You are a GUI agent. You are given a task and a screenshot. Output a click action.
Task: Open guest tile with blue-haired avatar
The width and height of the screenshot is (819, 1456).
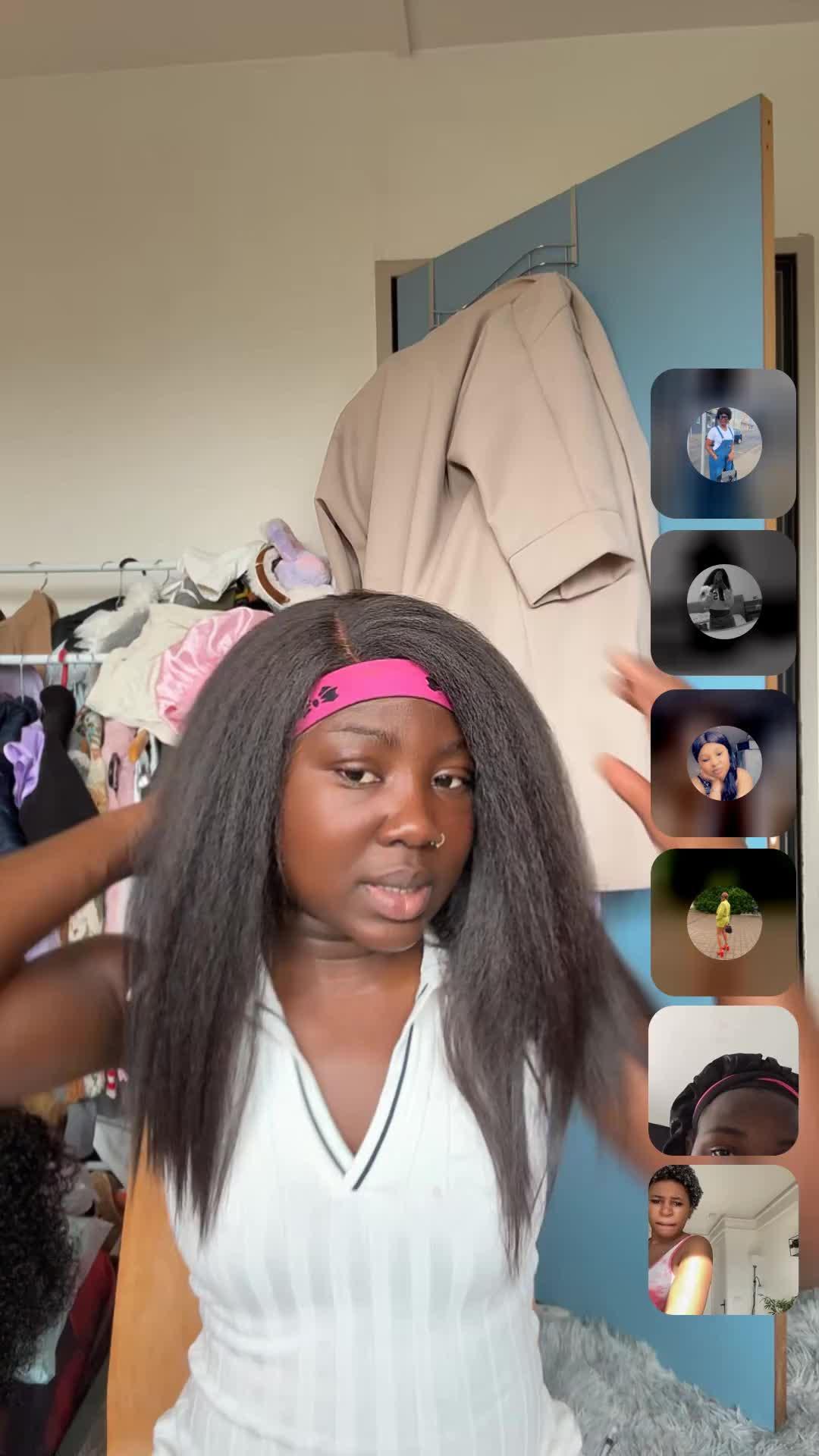723,762
